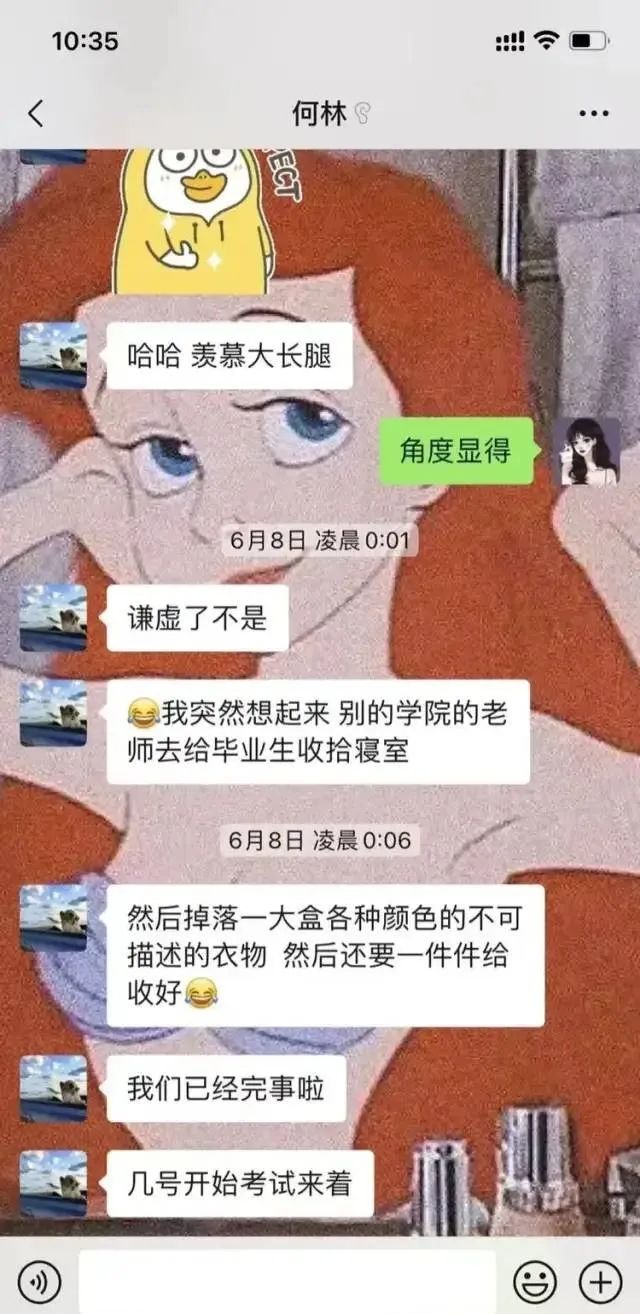Open the three-dot chat info menu
Screen dimensions: 640x1314
coord(594,113)
